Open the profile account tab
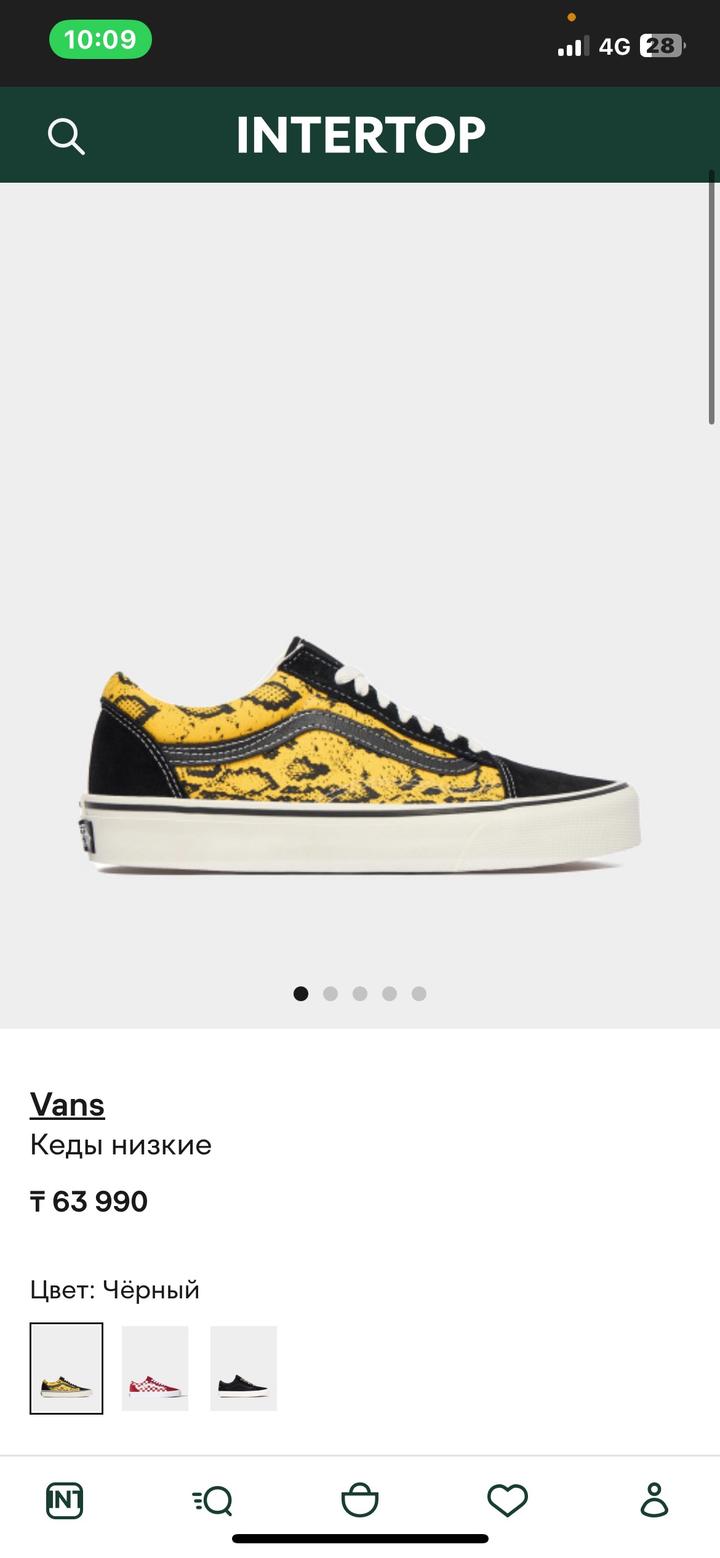Screen dimensions: 720x1558 click(654, 1501)
